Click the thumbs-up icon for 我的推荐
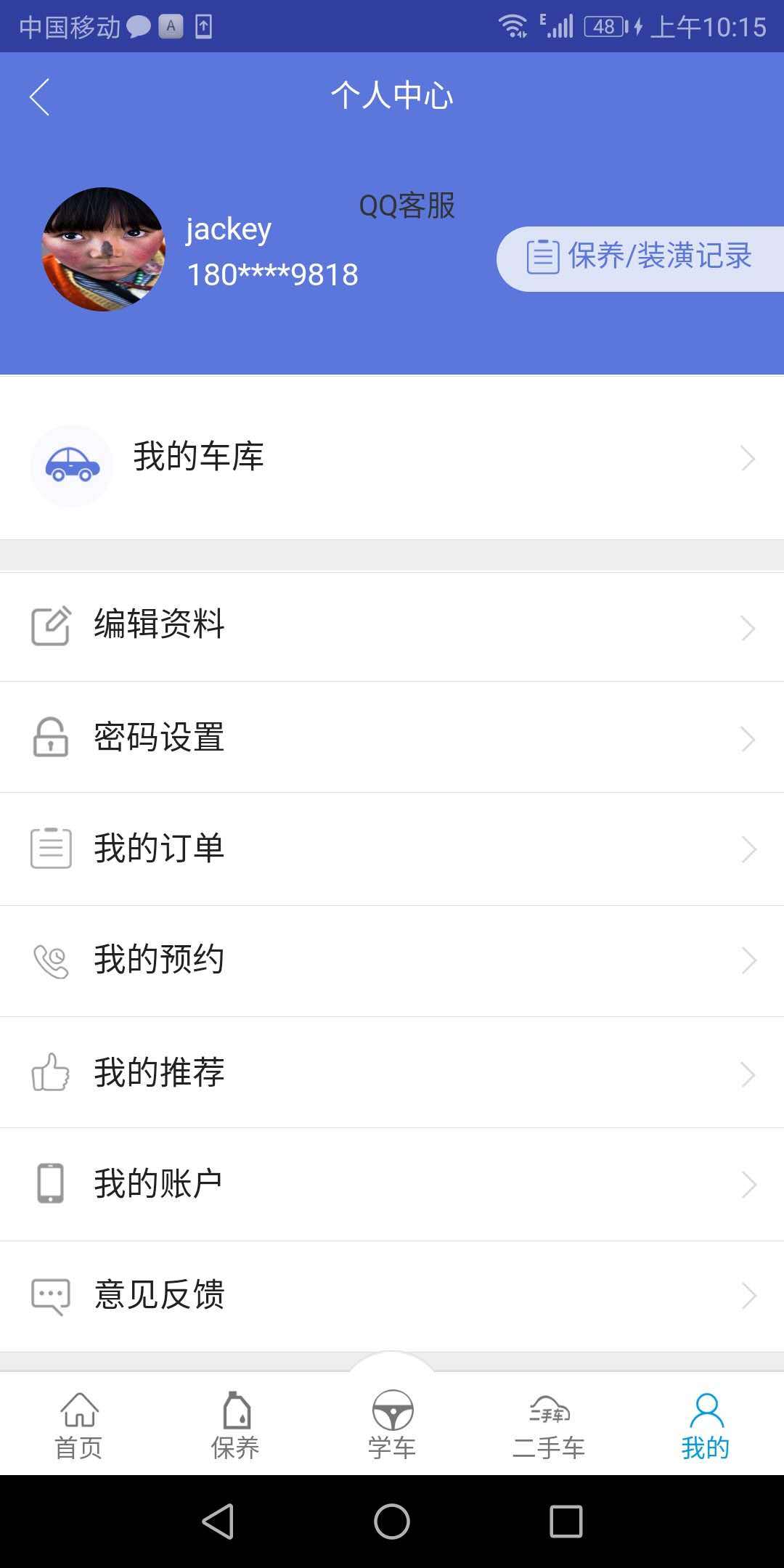 tap(49, 1073)
